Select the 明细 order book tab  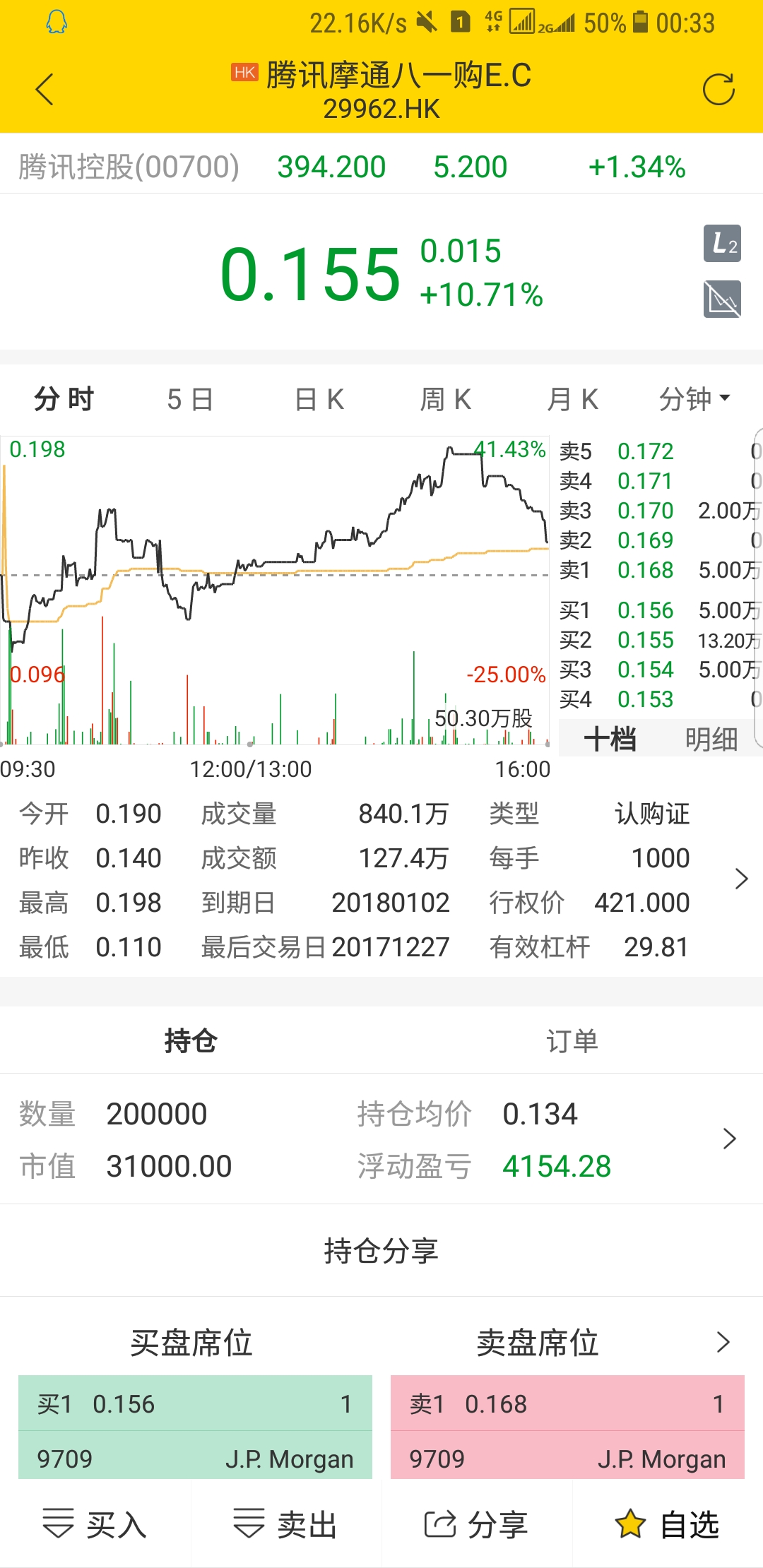pos(711,740)
